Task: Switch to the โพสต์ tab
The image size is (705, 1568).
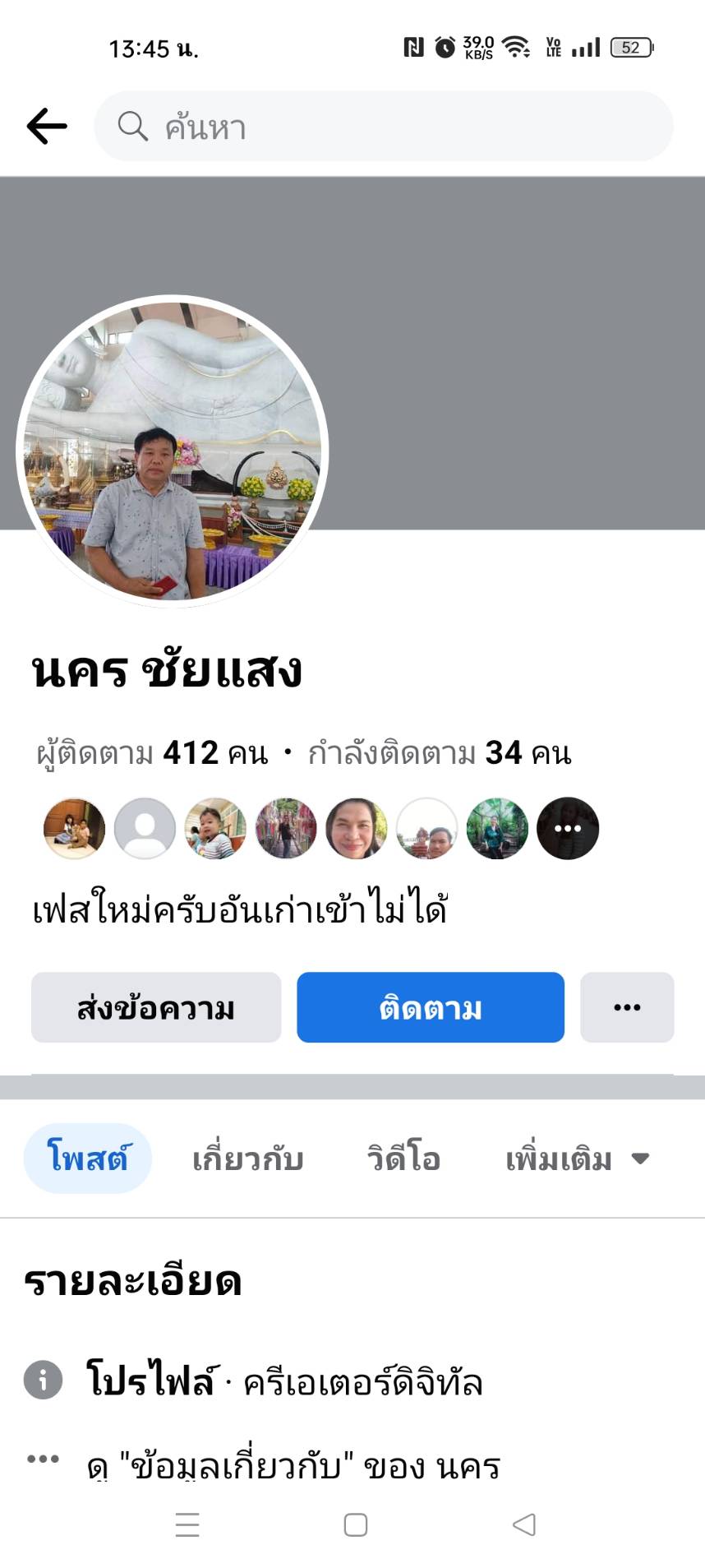Action: (x=88, y=1158)
